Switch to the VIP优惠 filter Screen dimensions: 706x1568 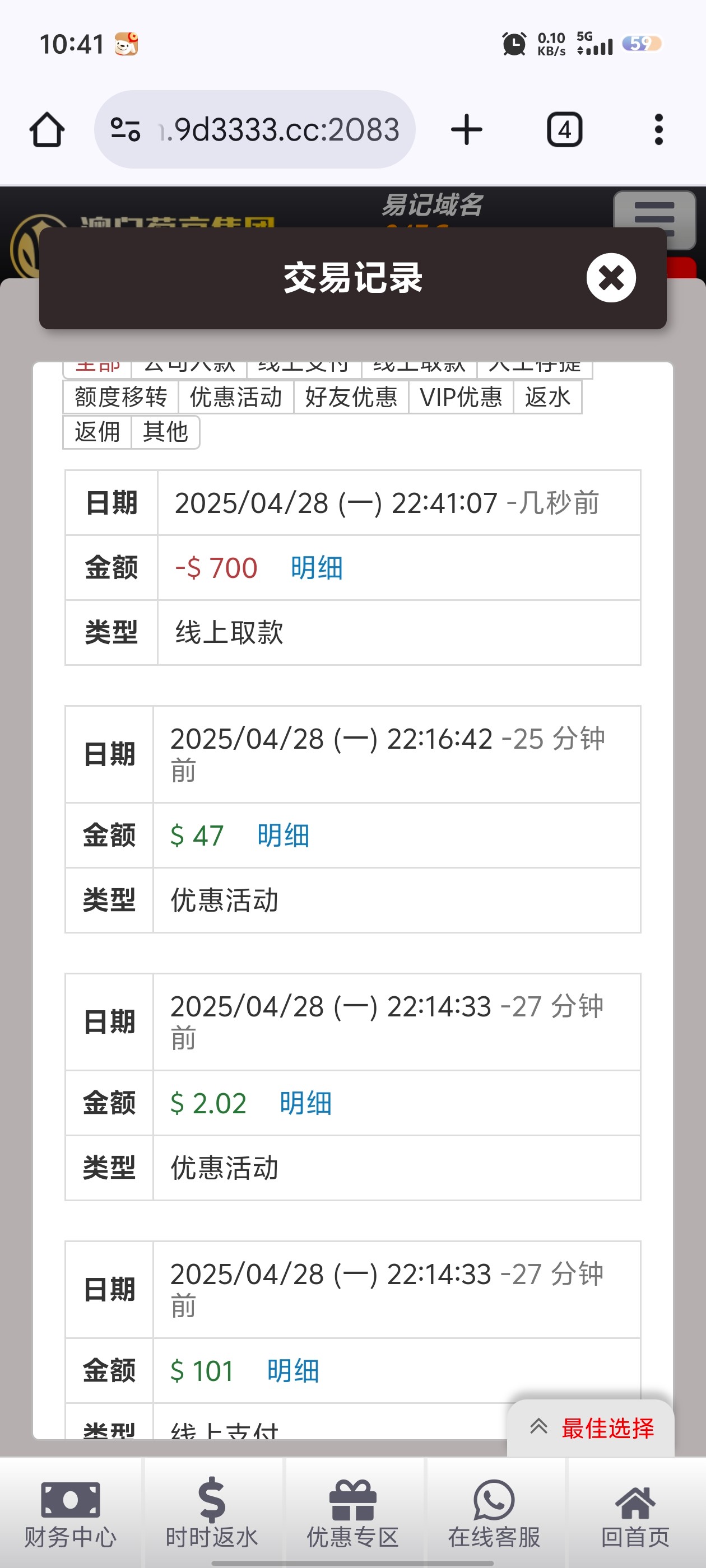pyautogui.click(x=461, y=398)
